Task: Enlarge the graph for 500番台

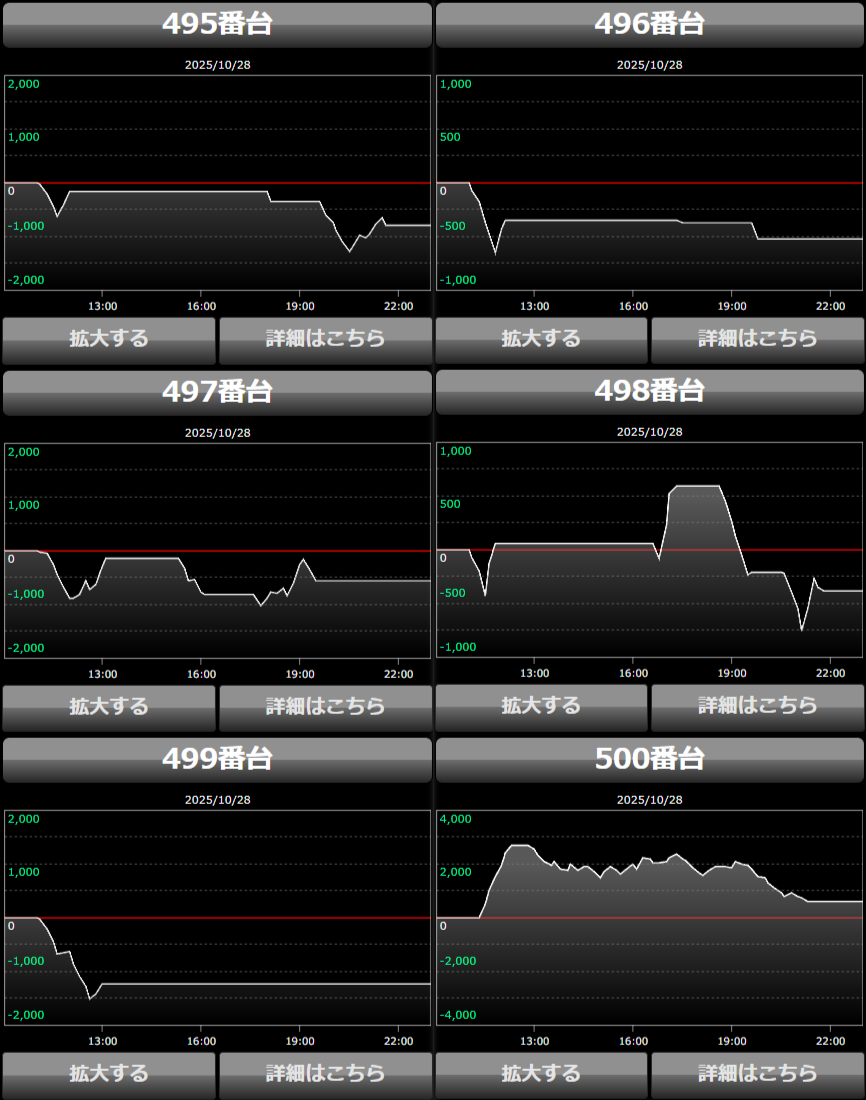Action: (541, 1074)
